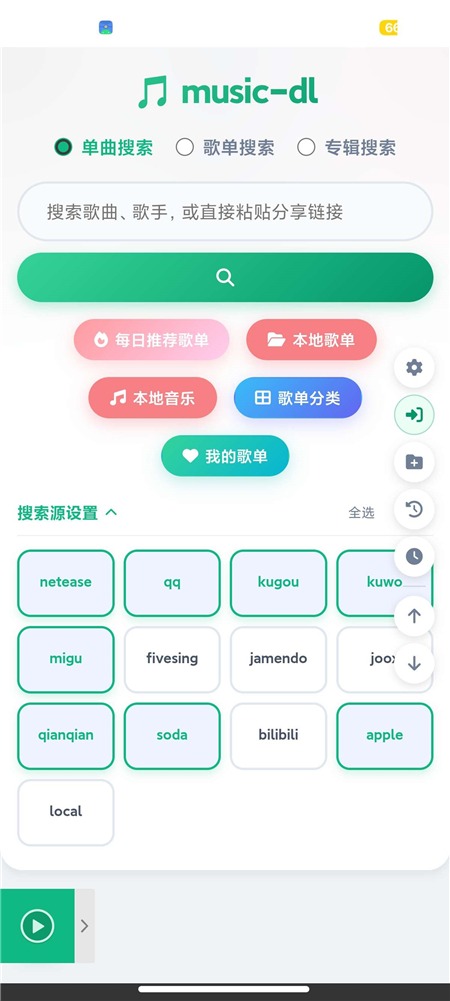
Task: Open the add-folder floating icon
Action: (414, 462)
